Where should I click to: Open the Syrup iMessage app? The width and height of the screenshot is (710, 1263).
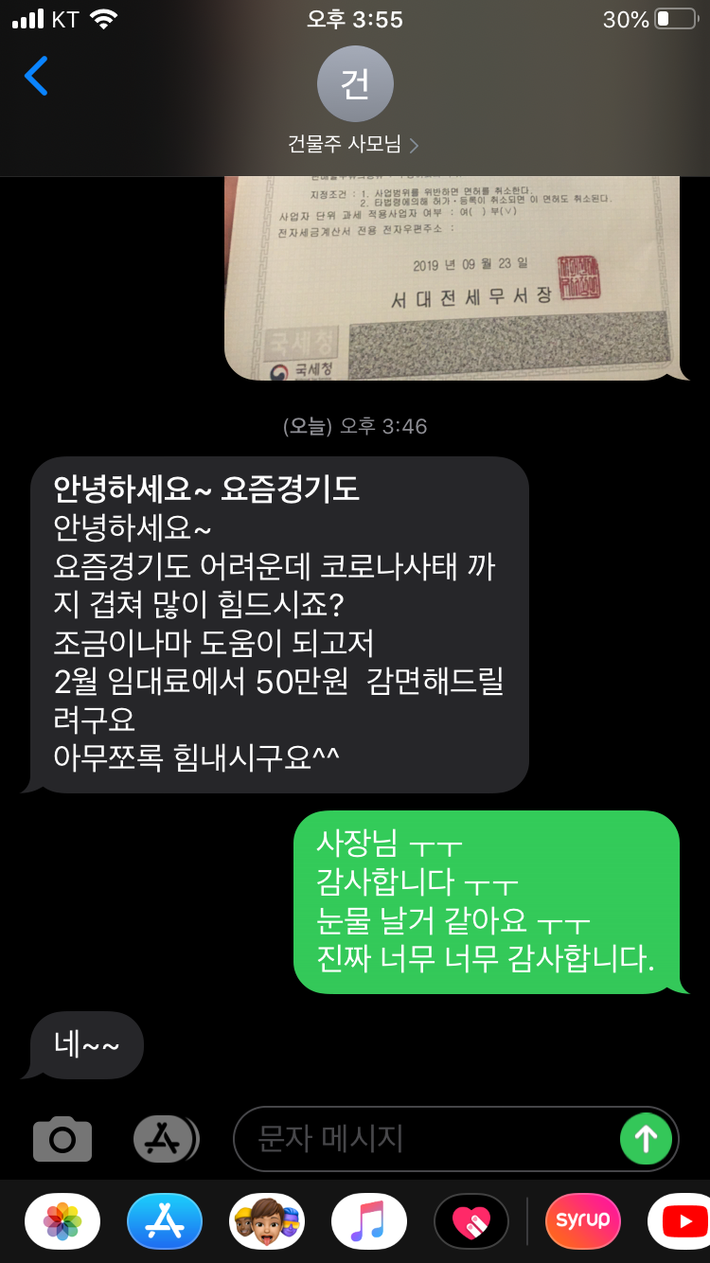[582, 1221]
